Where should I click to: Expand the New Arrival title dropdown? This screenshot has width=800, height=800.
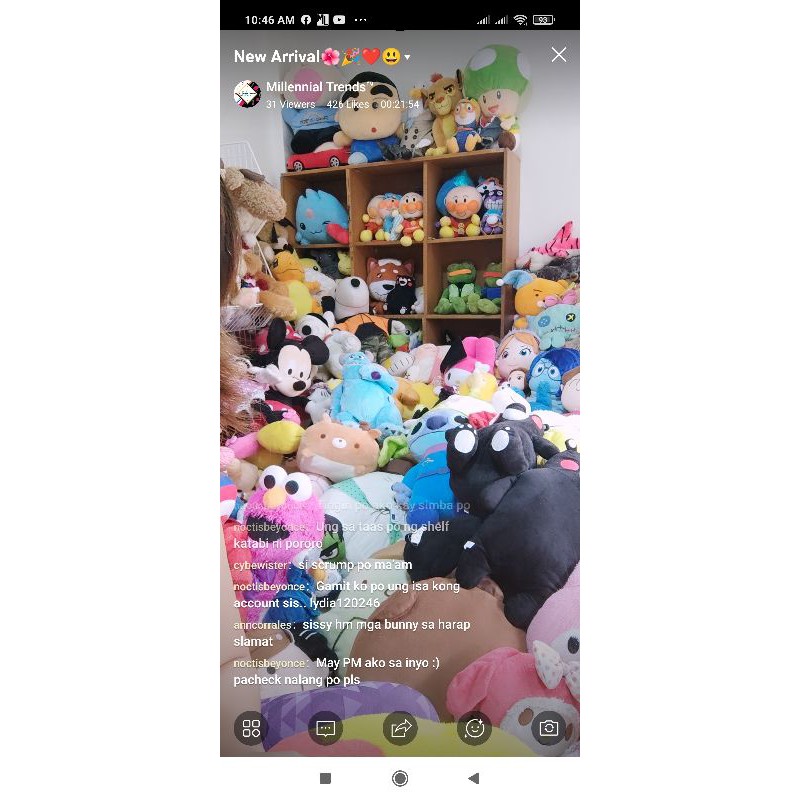(x=407, y=57)
